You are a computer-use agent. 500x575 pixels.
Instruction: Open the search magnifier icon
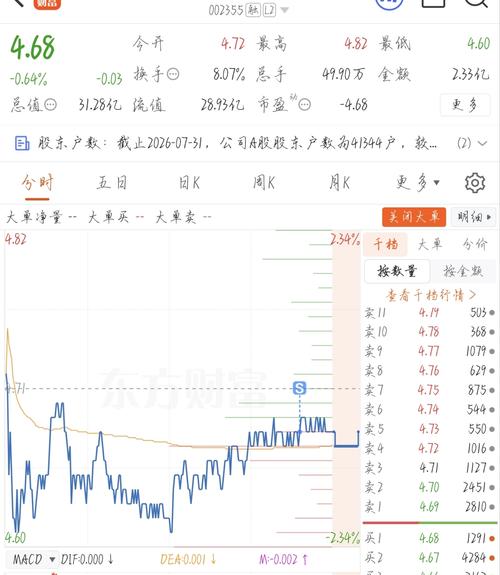tap(476, 3)
